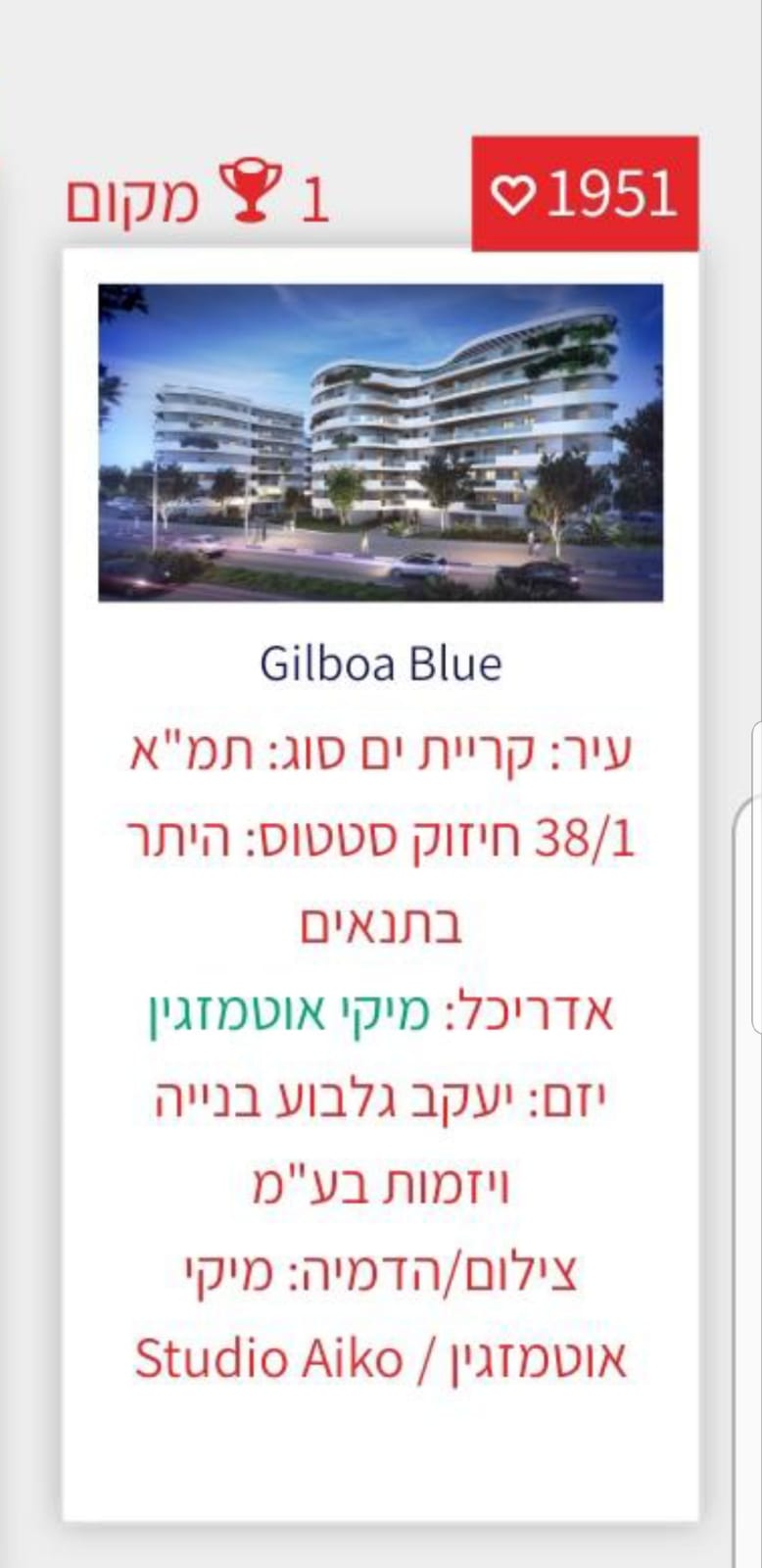Open architect link מיקי אוטמזגין
Viewport: 762px width, 1568px height.
pos(289,1013)
